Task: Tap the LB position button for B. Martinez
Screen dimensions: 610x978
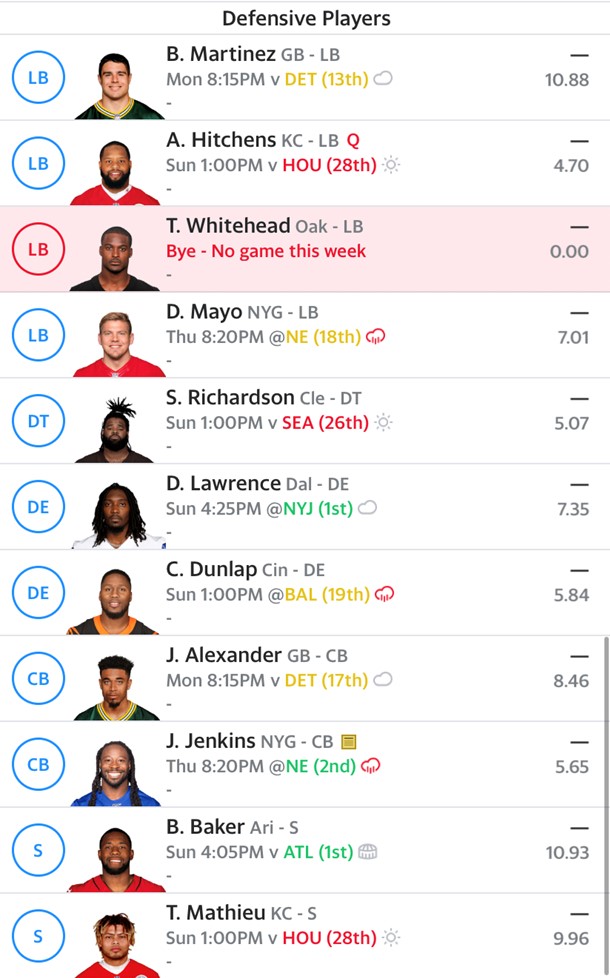Action: tap(38, 77)
